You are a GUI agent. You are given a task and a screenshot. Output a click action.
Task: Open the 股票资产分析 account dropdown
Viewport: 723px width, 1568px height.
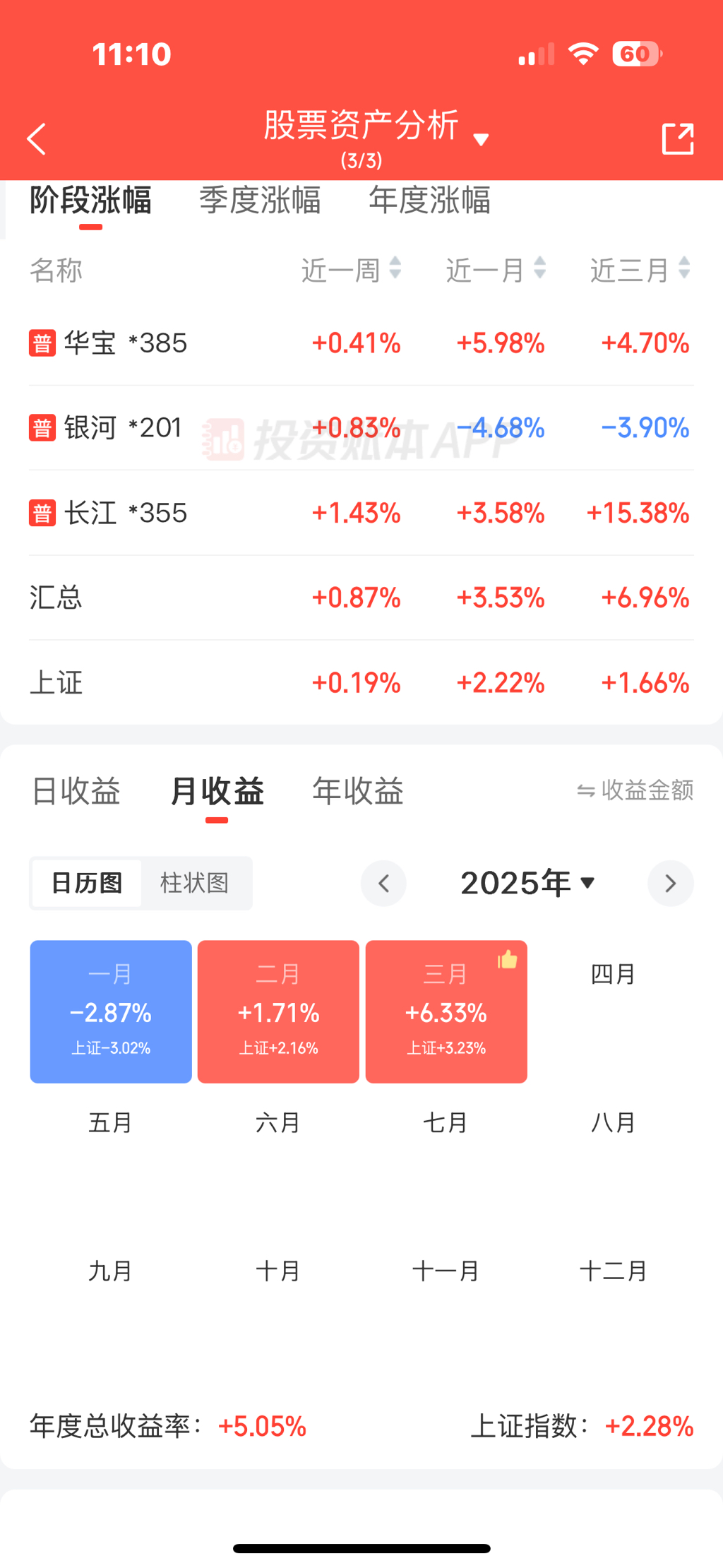click(x=374, y=136)
